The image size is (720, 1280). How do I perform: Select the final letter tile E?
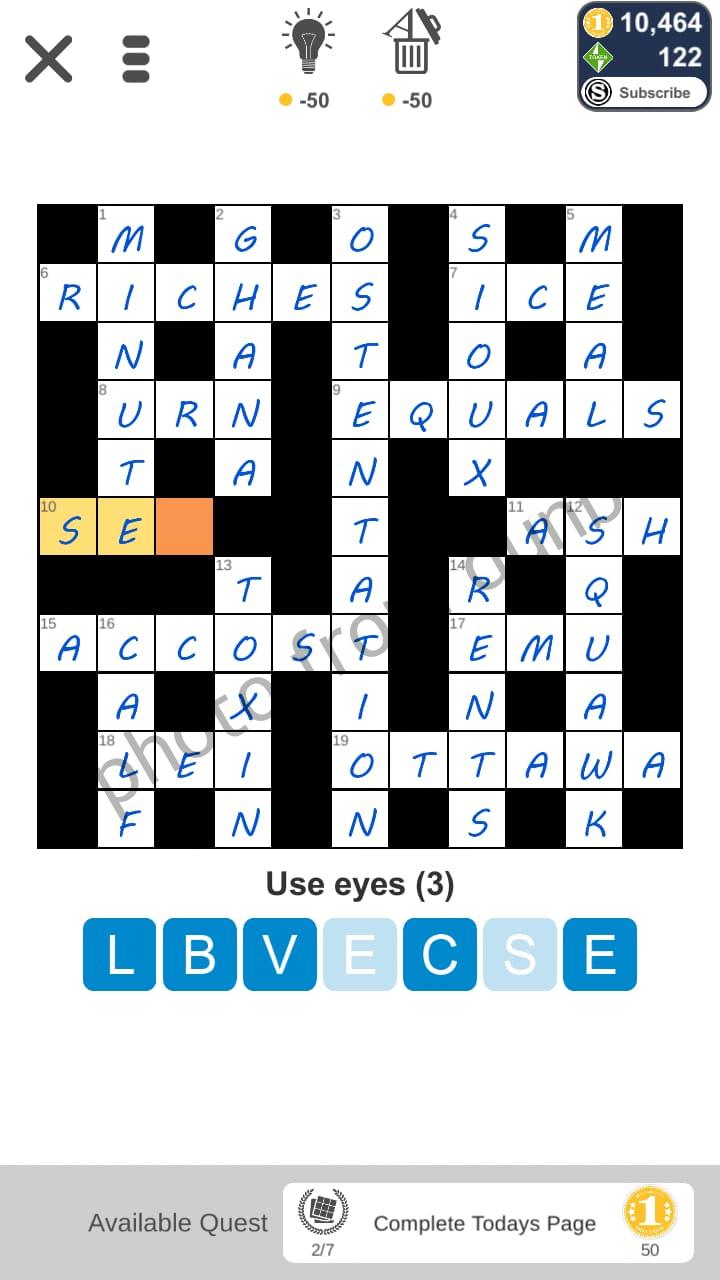click(x=600, y=955)
